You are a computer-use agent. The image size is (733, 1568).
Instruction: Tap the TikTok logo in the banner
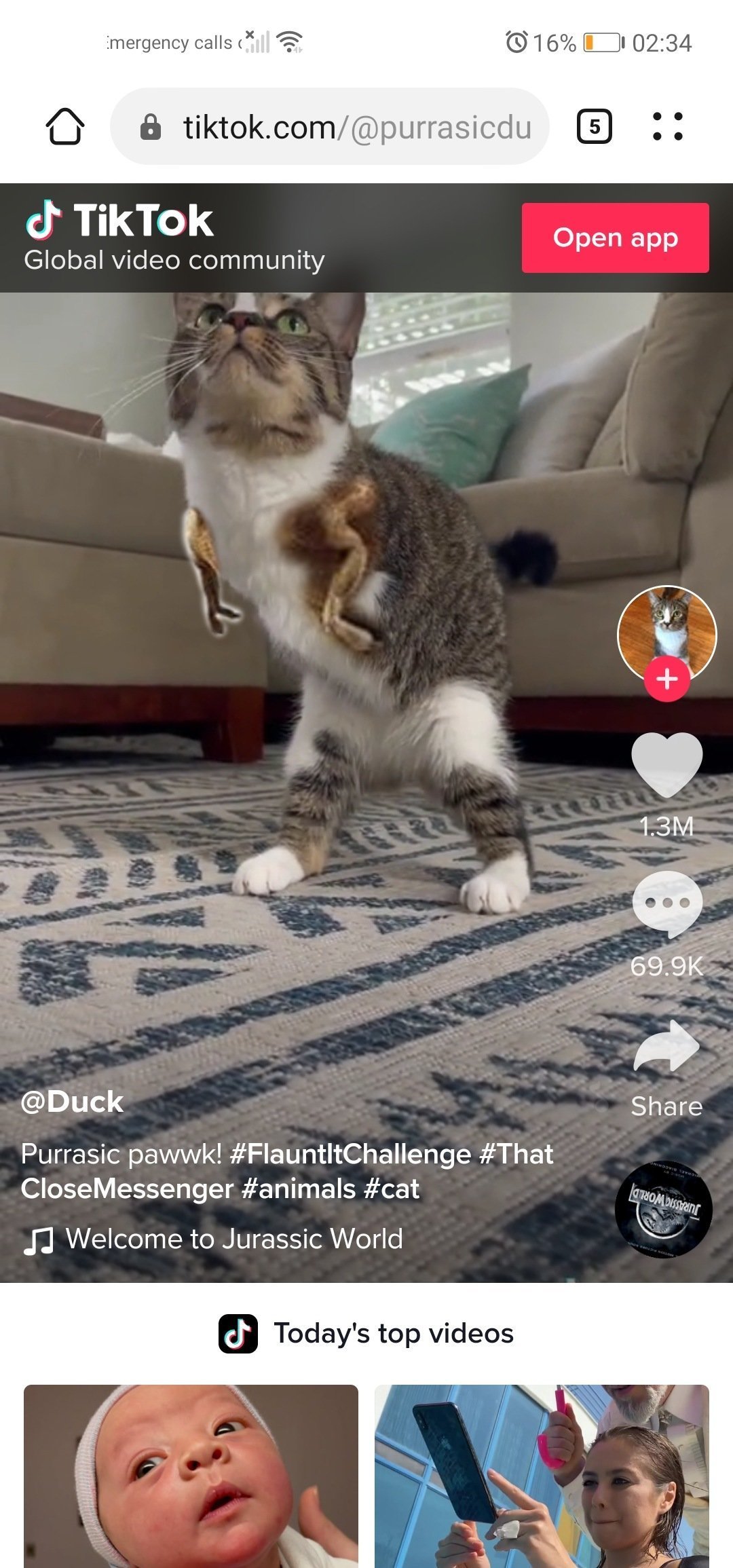[x=119, y=221]
